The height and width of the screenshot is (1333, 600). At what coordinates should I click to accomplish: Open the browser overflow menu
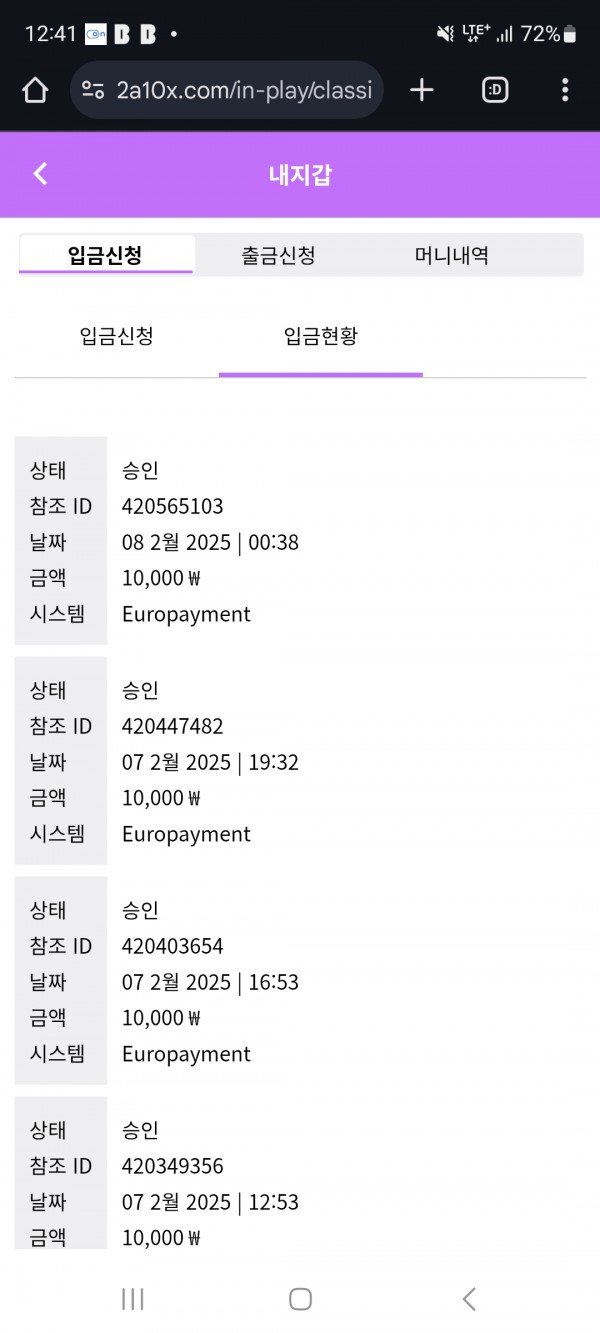[565, 91]
